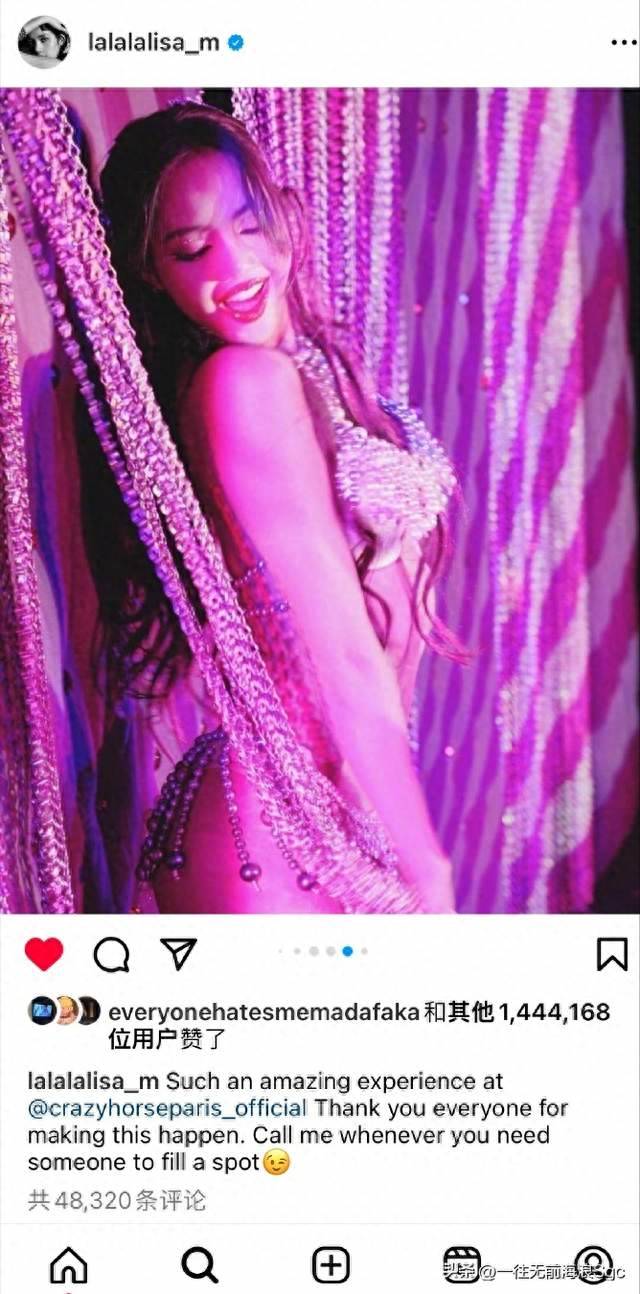Open lalalalisa_m profile from avatar

(x=43, y=43)
